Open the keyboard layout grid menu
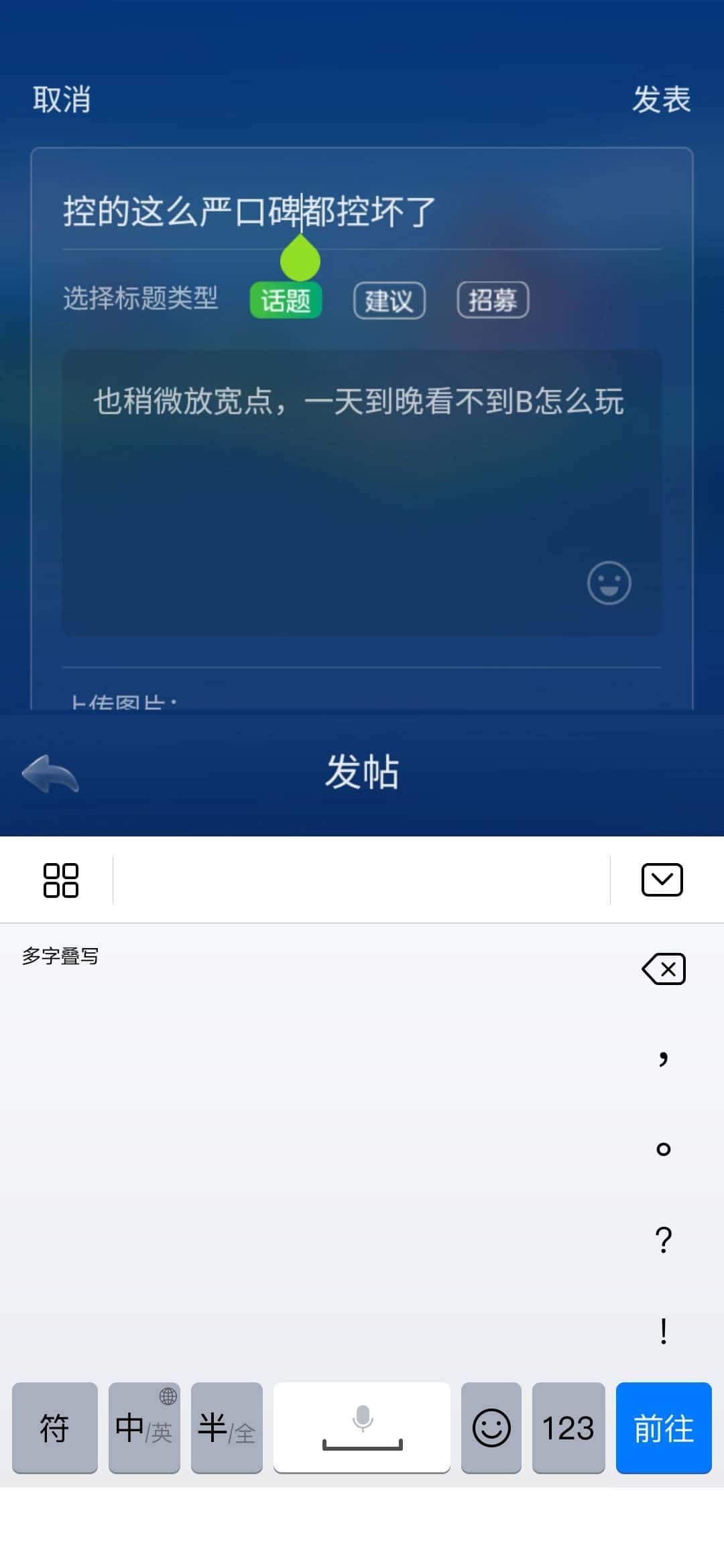Image resolution: width=724 pixels, height=1568 pixels. 61,881
